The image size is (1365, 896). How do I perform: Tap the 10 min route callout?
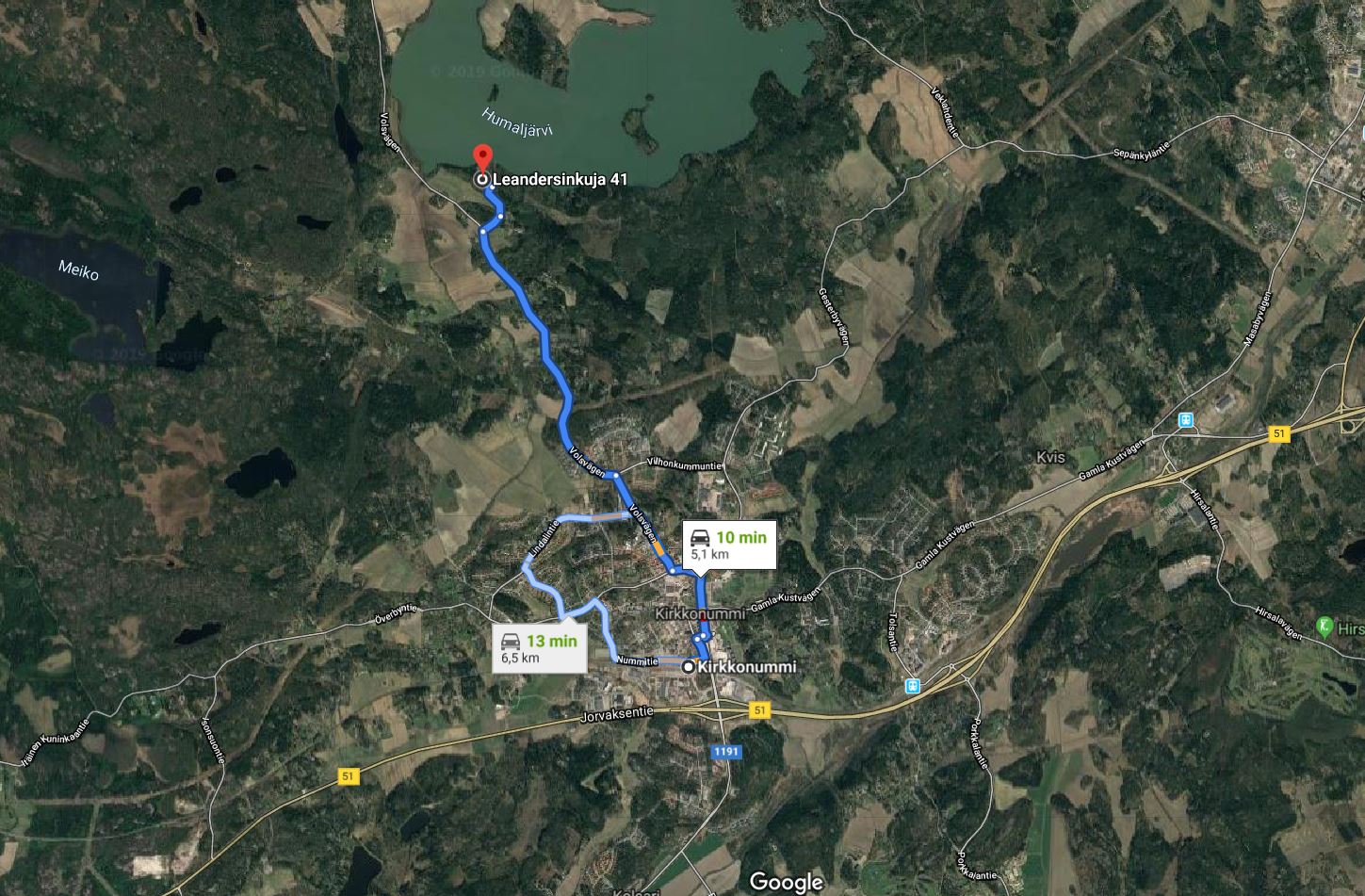728,545
